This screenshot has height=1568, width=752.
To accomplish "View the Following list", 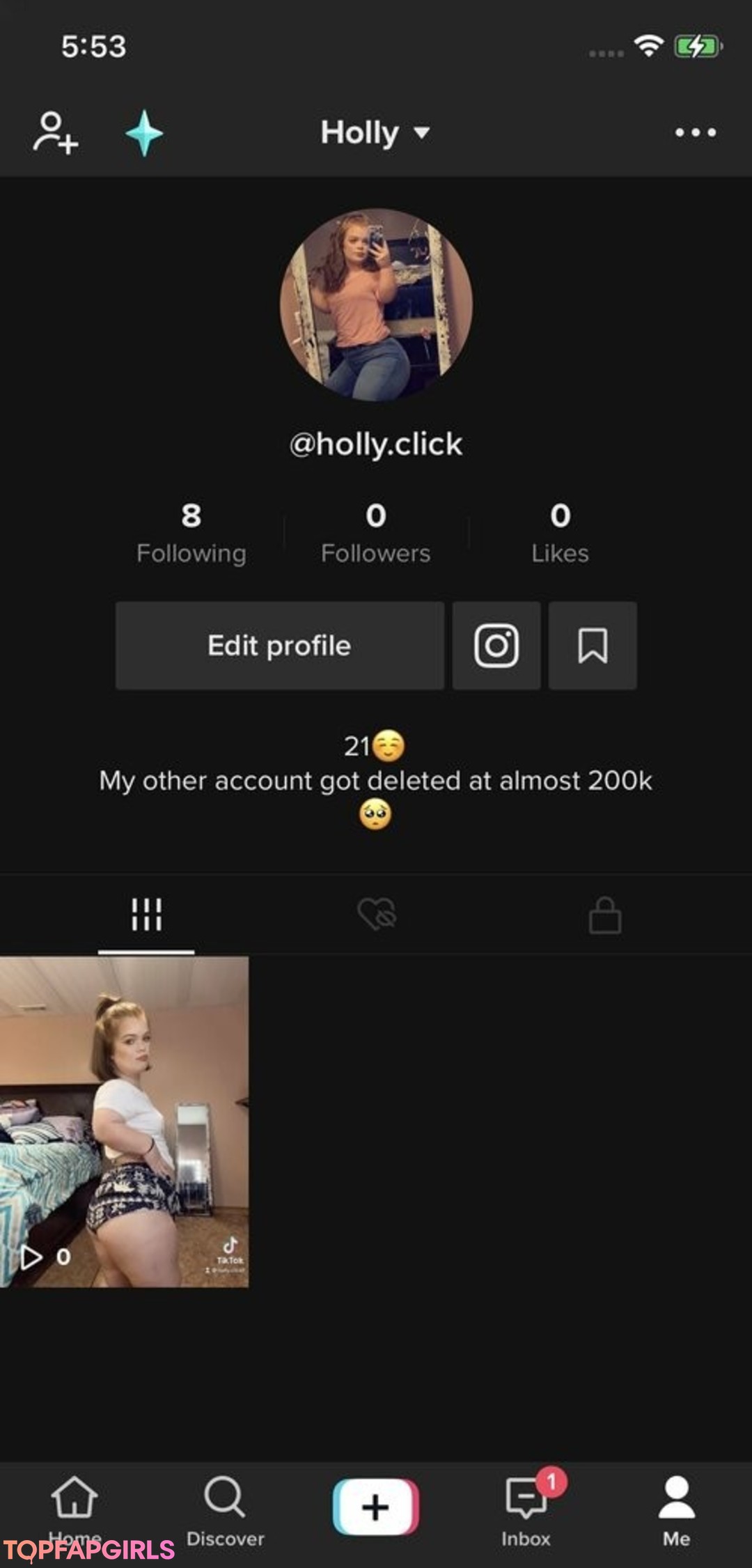I will click(x=191, y=534).
